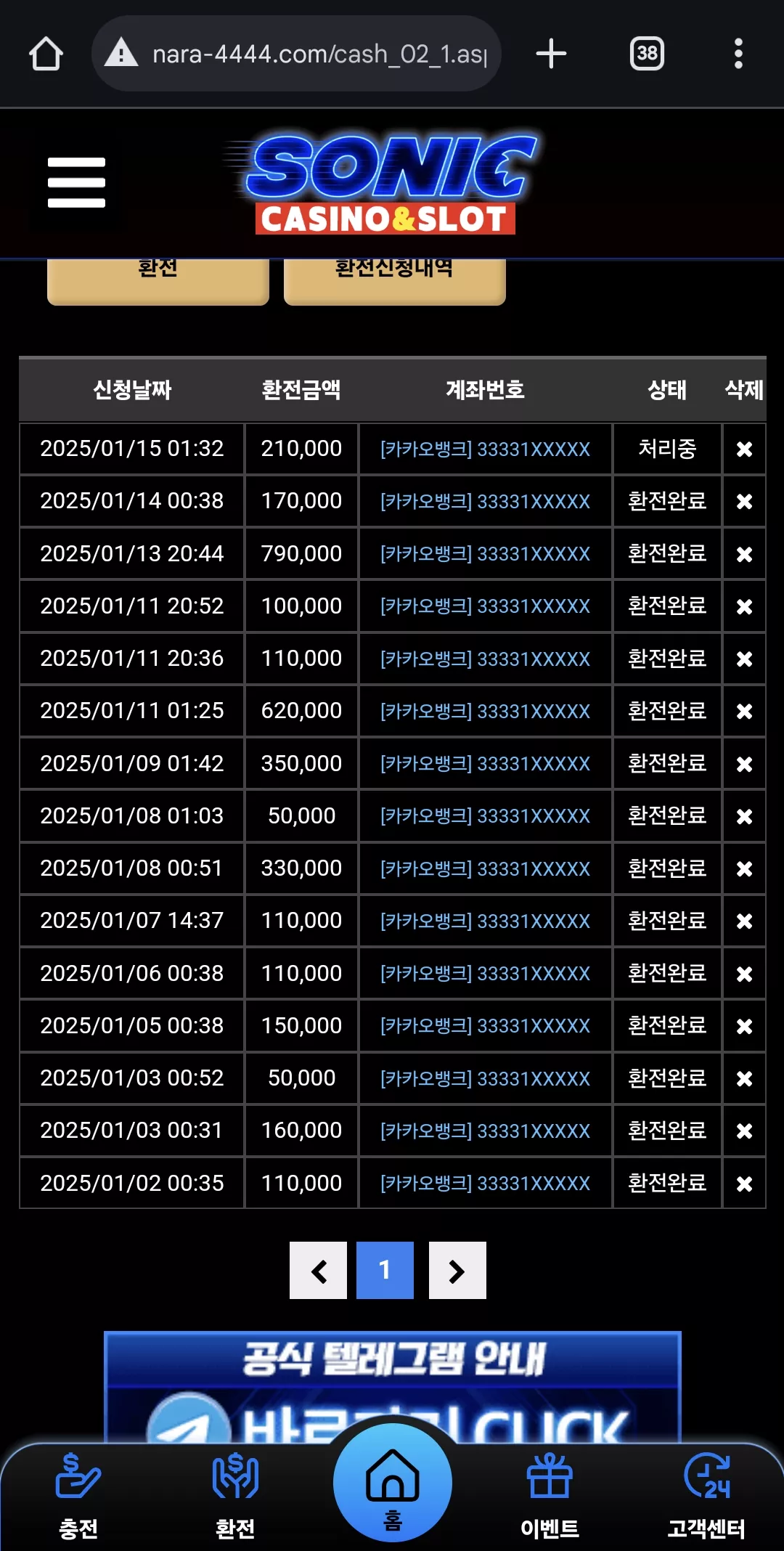This screenshot has width=784, height=1551.
Task: Go to 홈 via center button
Action: tap(393, 1482)
